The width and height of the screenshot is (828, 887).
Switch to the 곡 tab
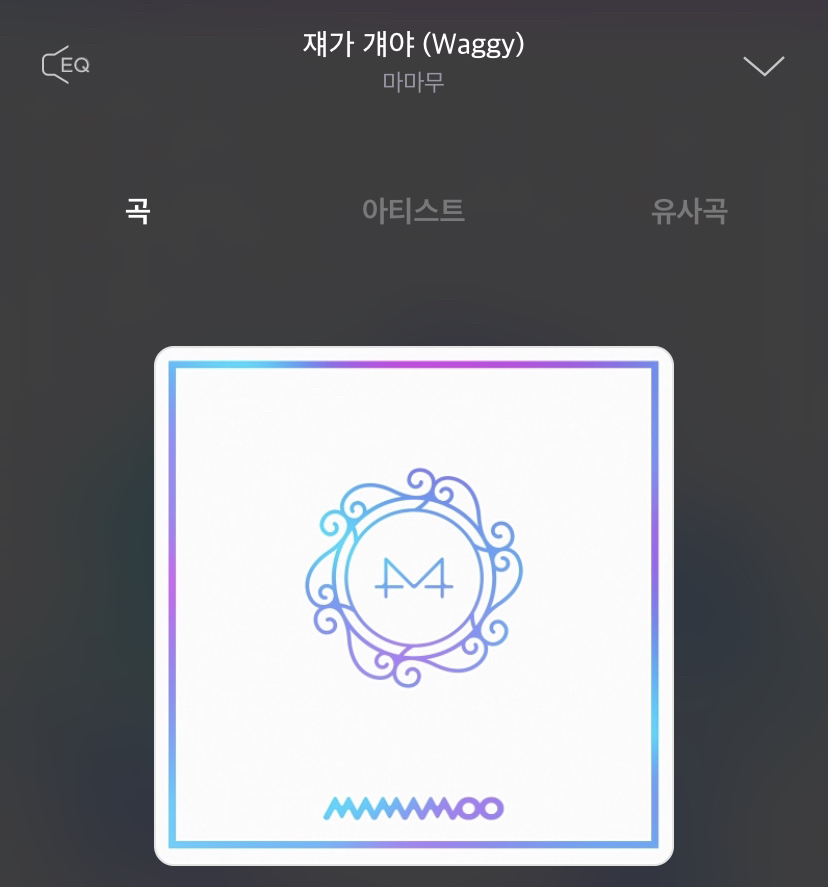138,210
